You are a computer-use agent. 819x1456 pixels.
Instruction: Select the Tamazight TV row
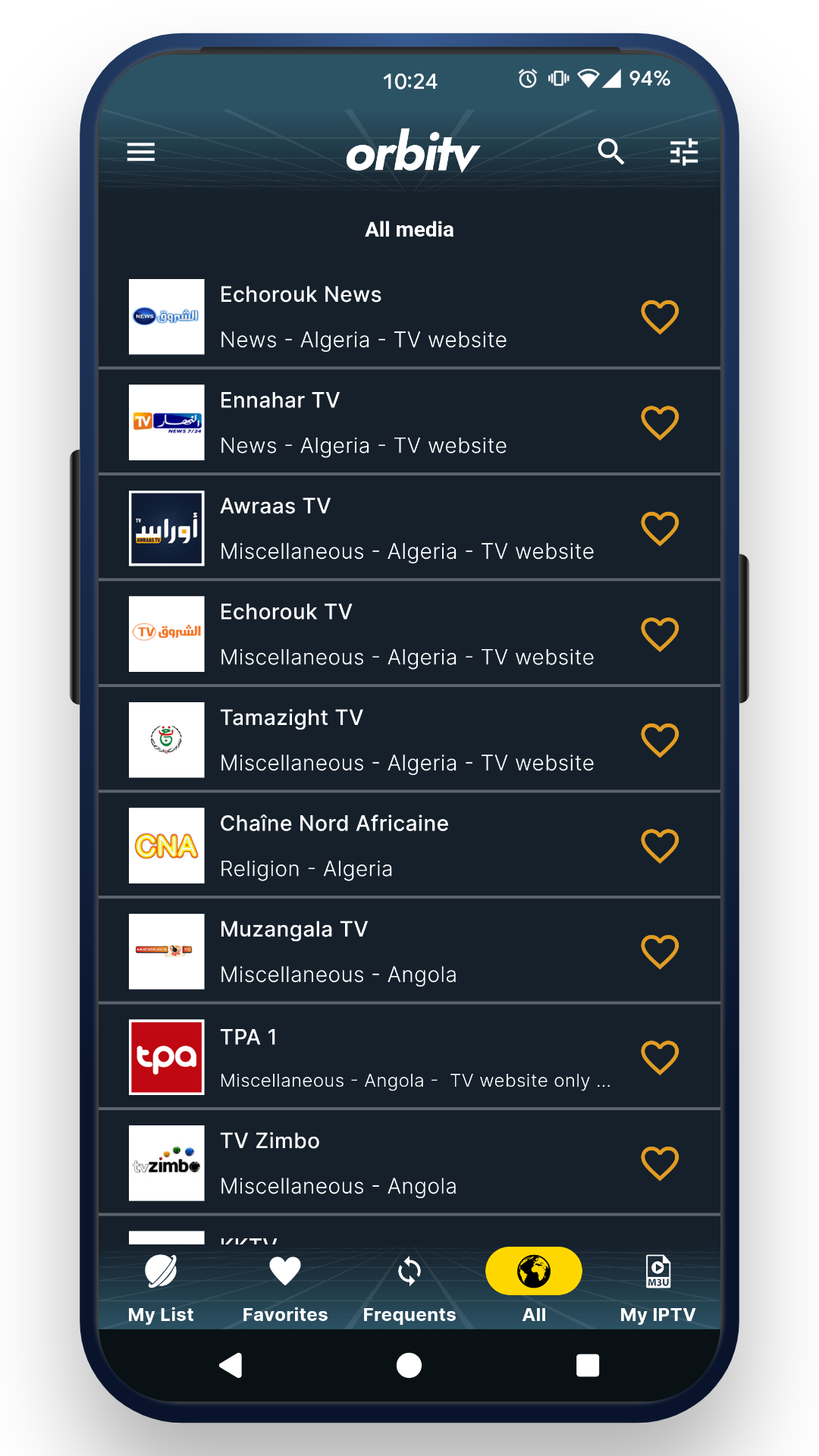pyautogui.click(x=364, y=740)
